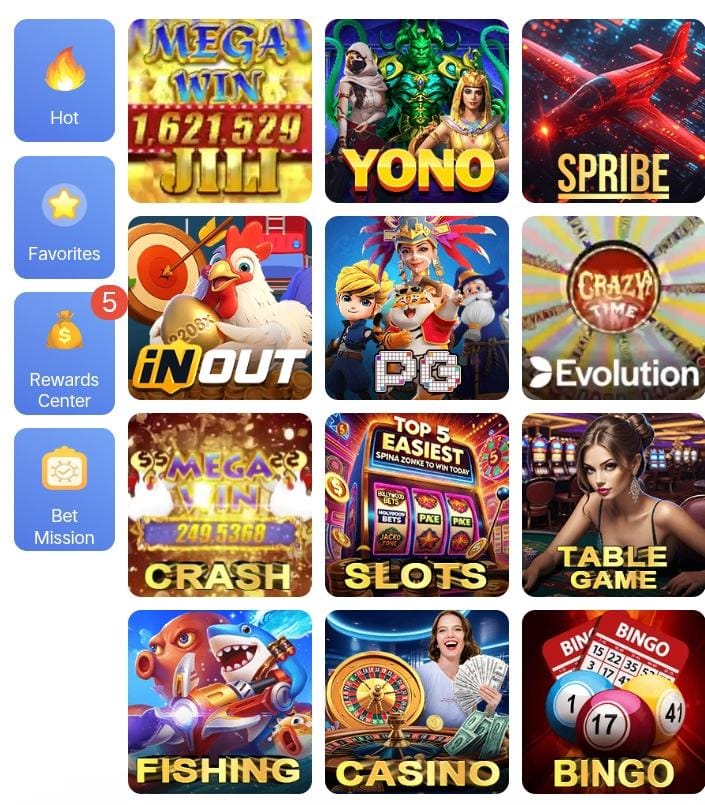Browse the SLOTS category tile
This screenshot has height=805, width=705.
[x=417, y=505]
